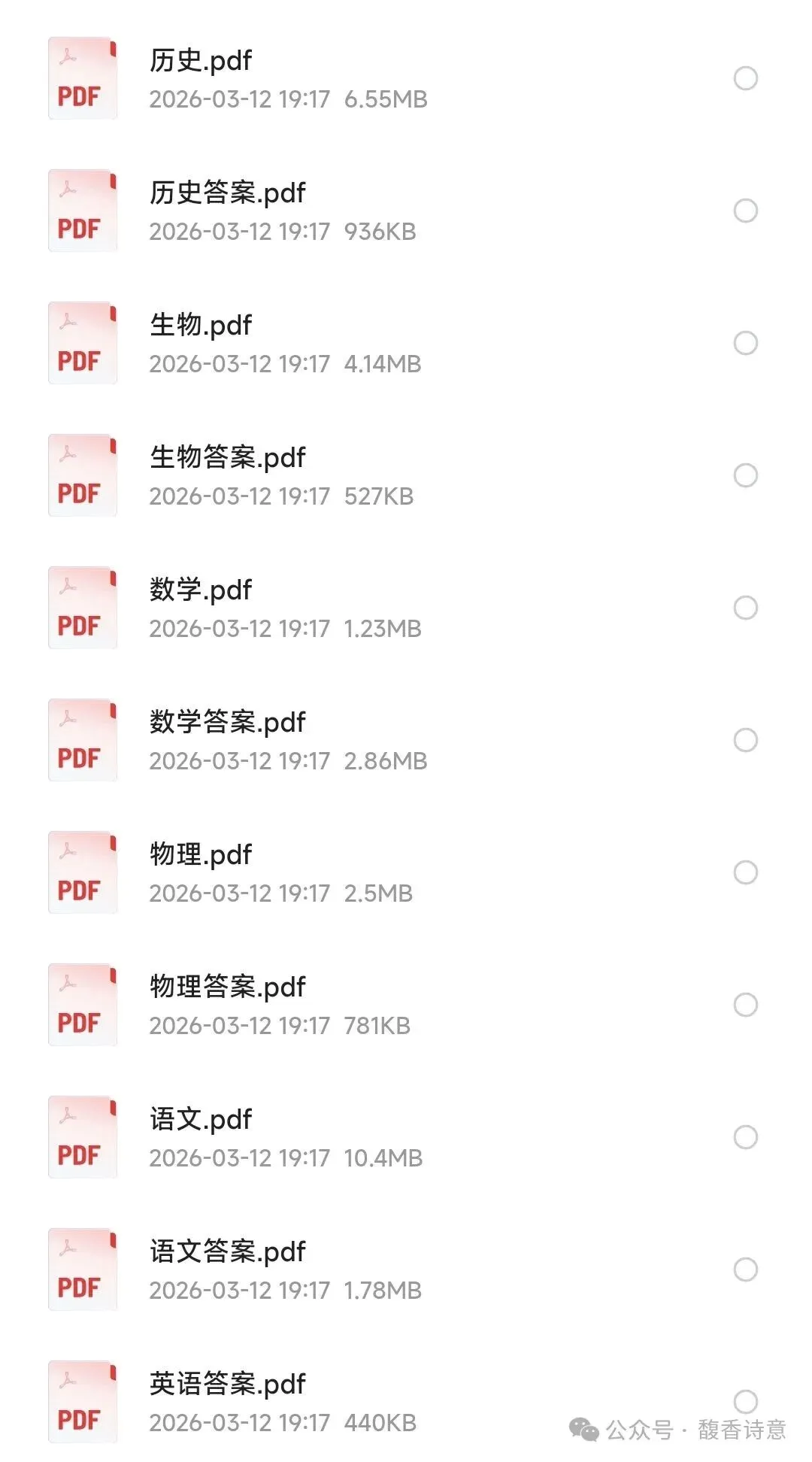Mark 生物答案.pdf as selected
Viewport: 812px width, 1462px height.
pos(745,475)
